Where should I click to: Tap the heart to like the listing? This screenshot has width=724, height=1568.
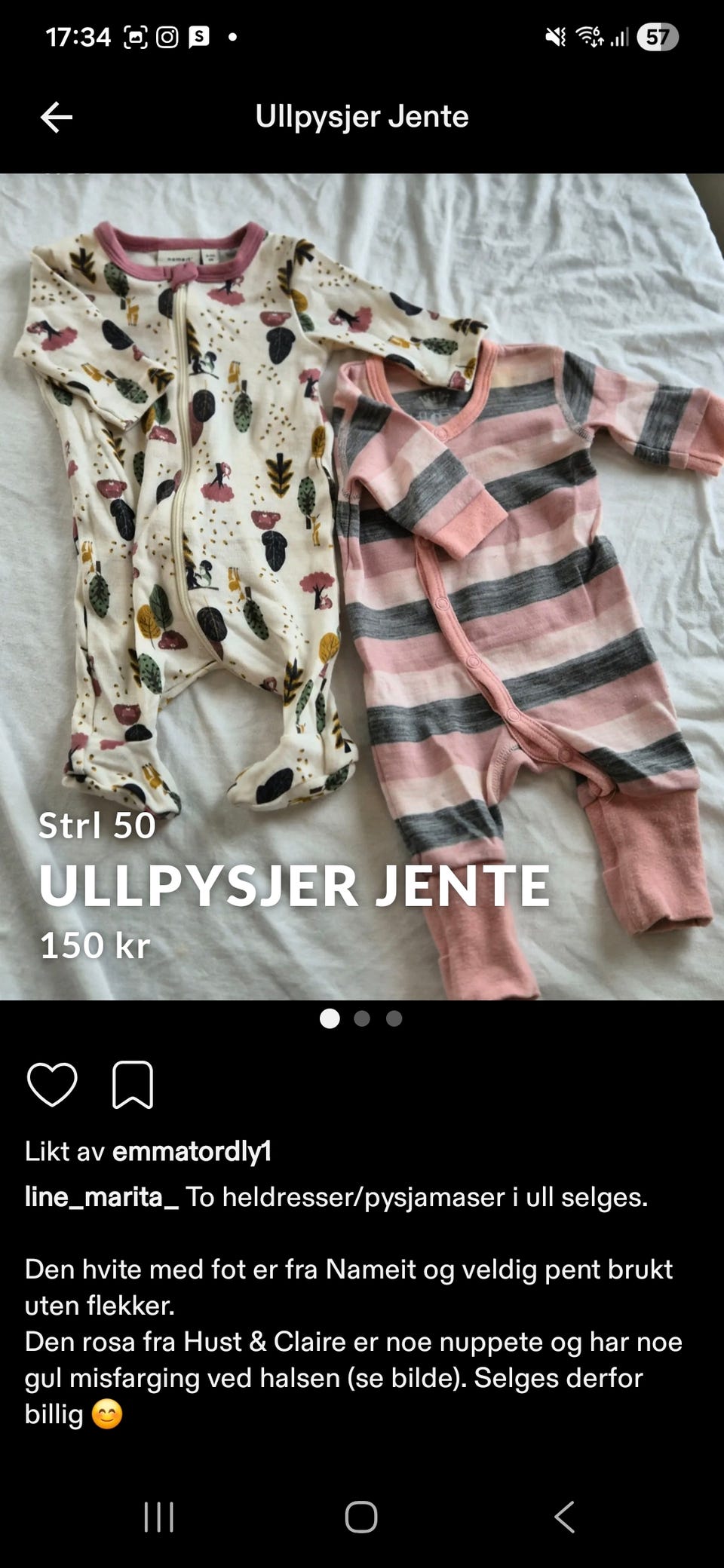(53, 1086)
